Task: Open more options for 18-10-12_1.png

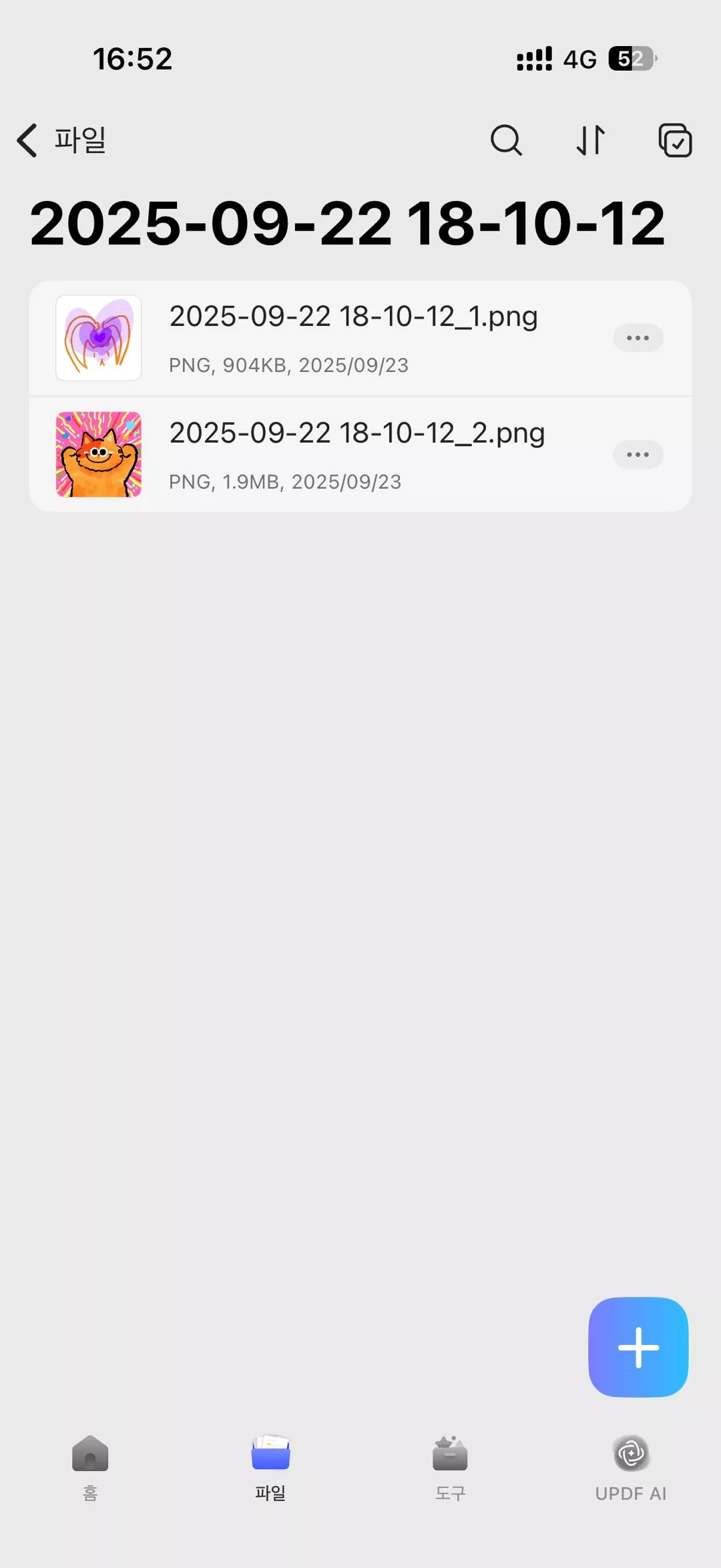Action: [x=638, y=338]
